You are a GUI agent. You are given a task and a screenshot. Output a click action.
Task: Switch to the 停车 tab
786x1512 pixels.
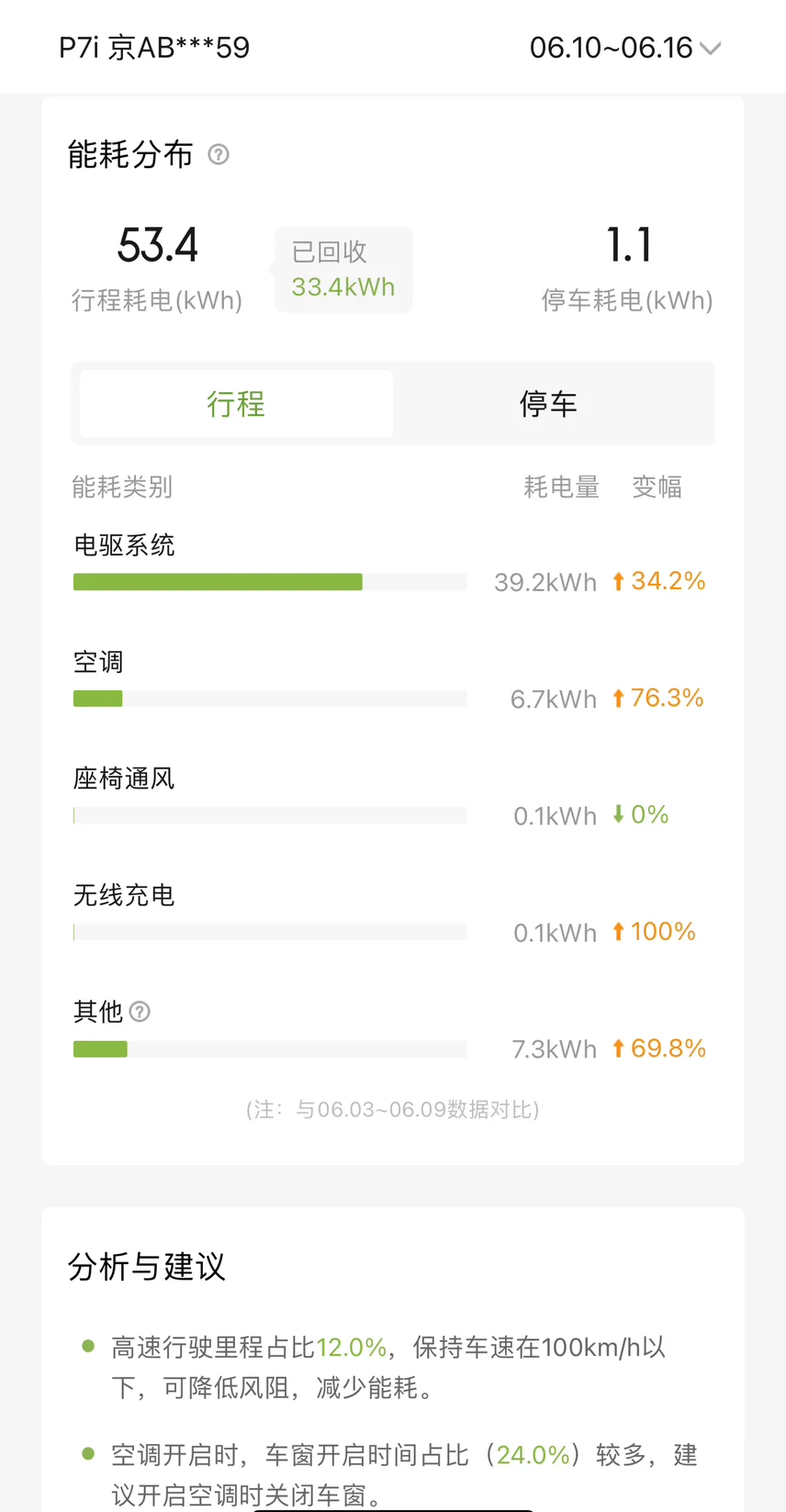(x=549, y=404)
